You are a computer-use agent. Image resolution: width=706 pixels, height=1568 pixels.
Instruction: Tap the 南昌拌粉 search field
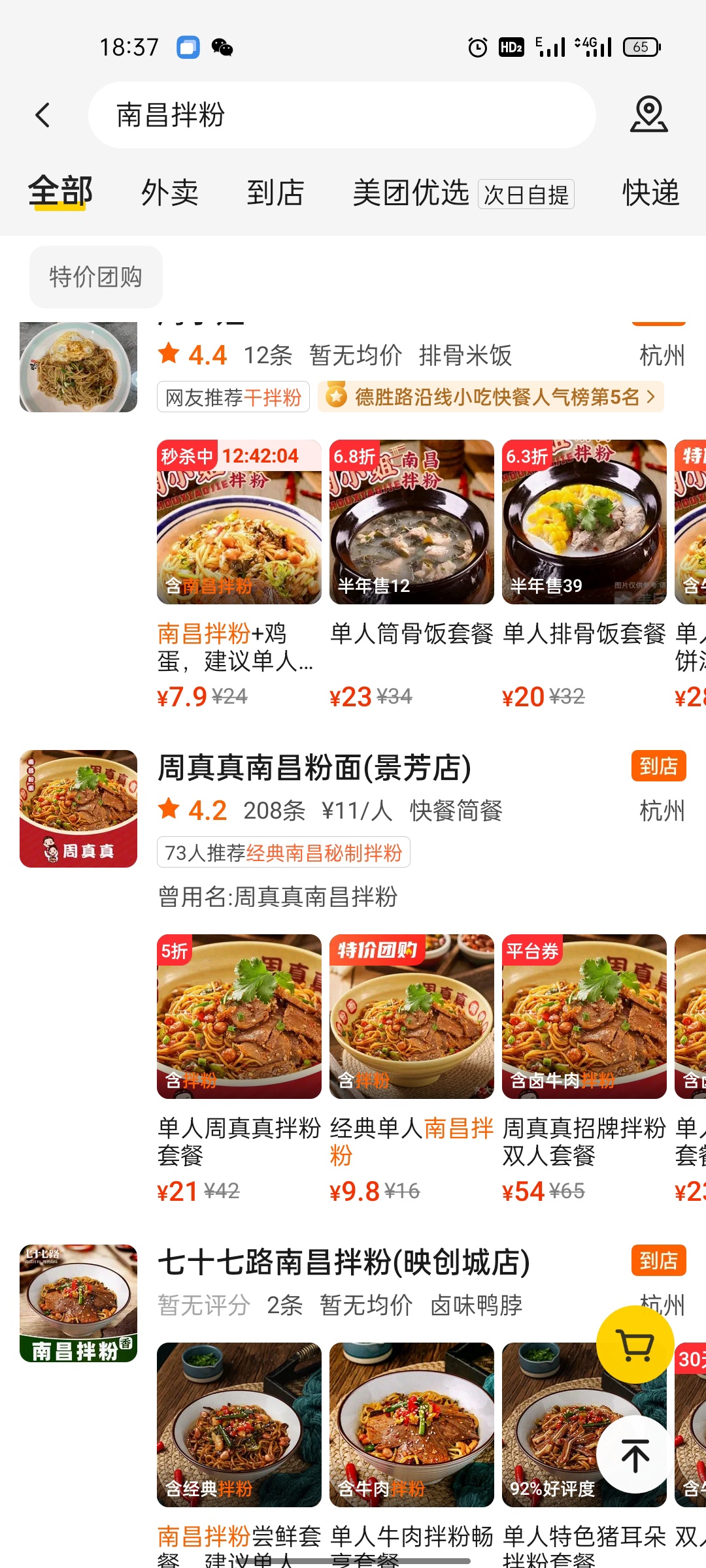(x=341, y=115)
